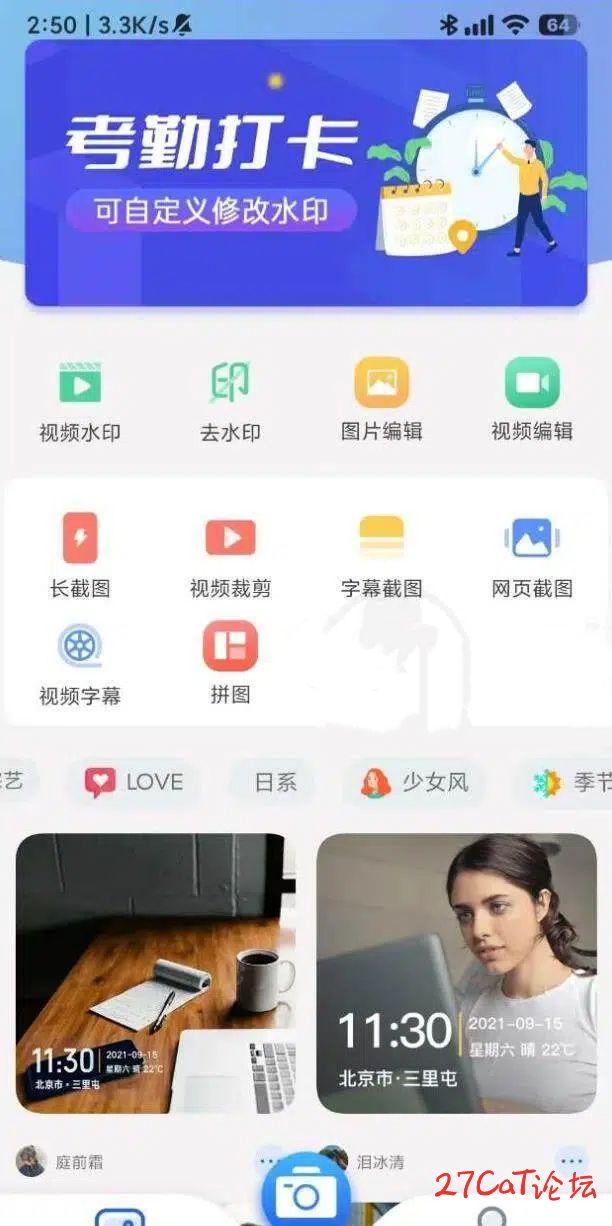Filter templates by 日系 chip
This screenshot has width=612, height=1226.
click(275, 782)
